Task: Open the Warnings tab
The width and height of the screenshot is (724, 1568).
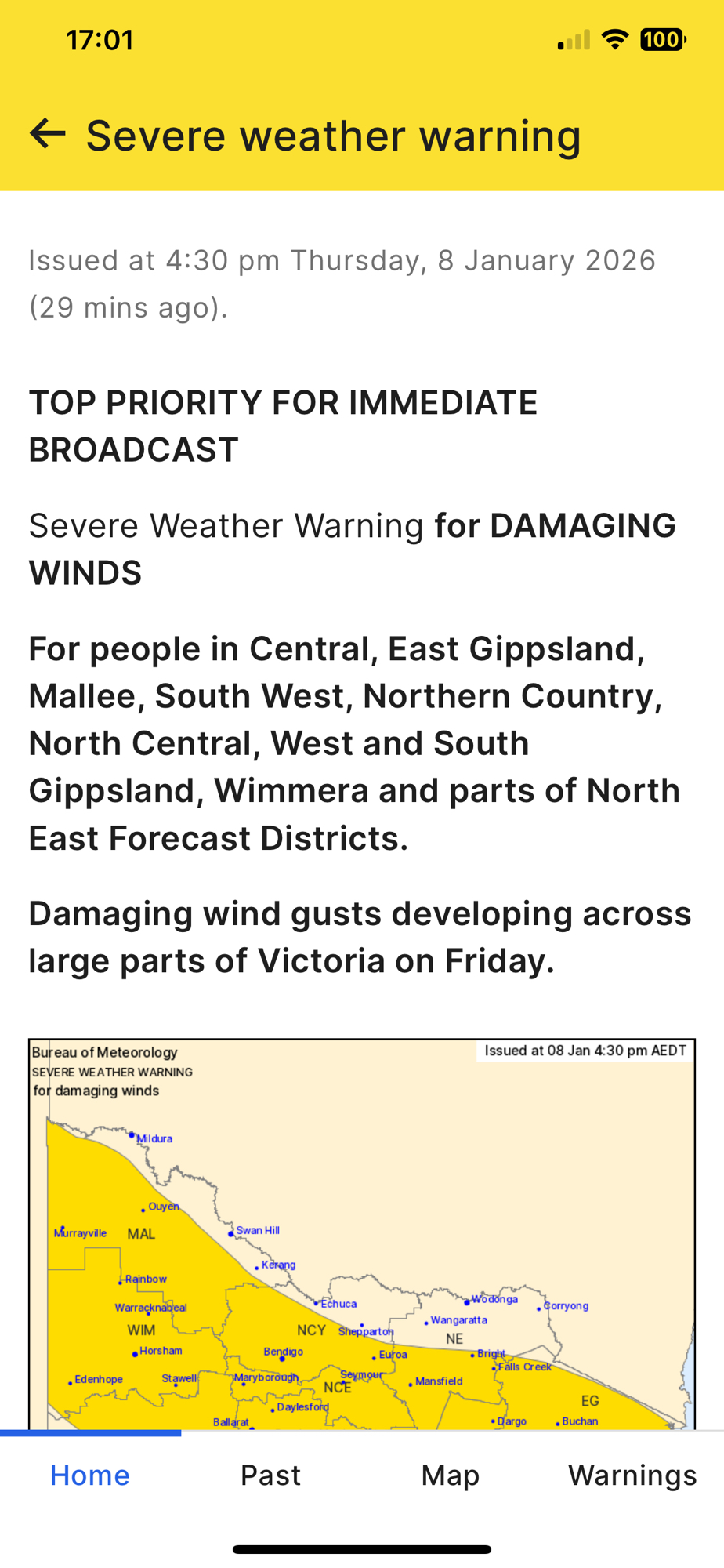Action: click(632, 1475)
